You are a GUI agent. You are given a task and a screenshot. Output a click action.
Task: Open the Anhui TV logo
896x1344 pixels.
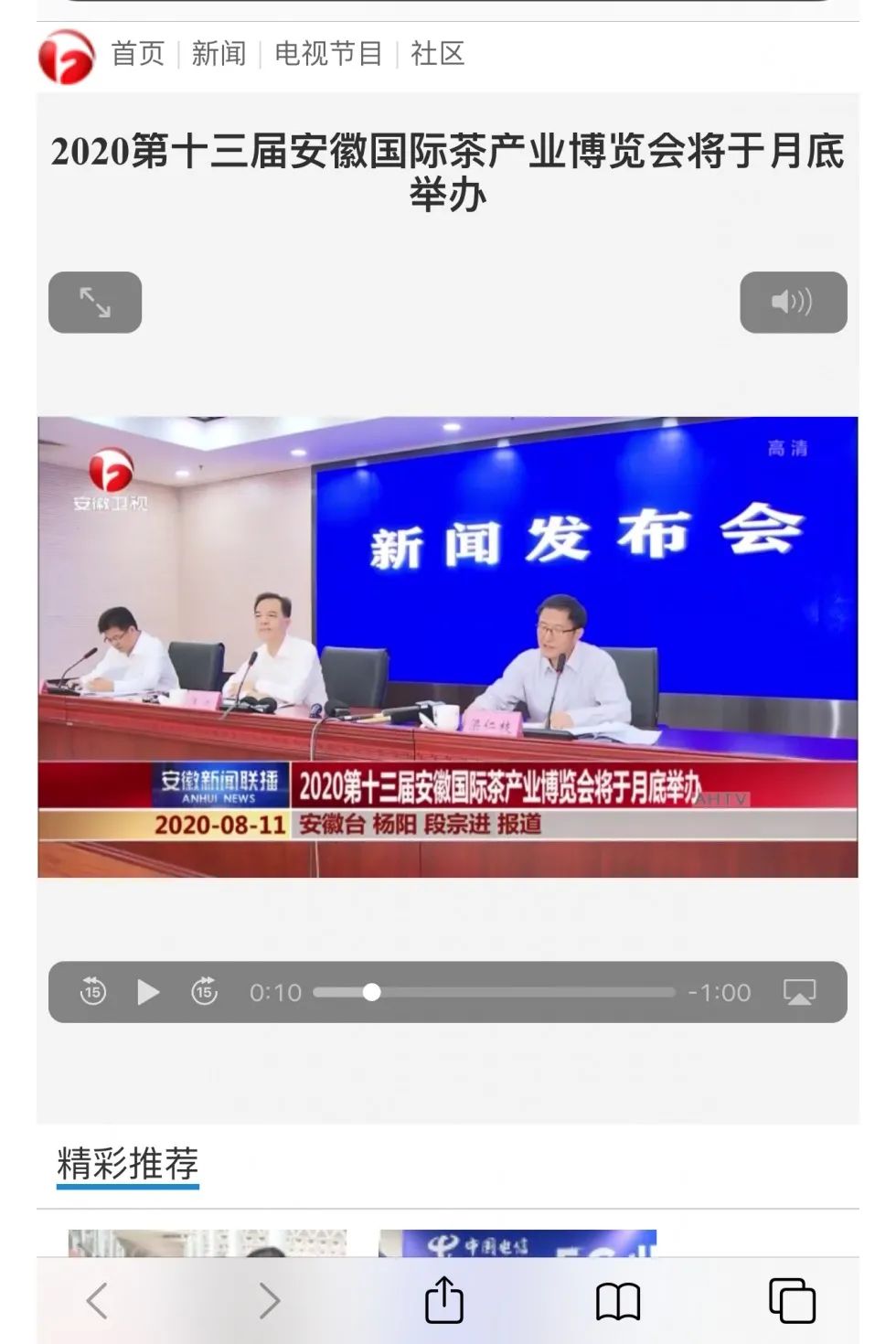pyautogui.click(x=66, y=56)
